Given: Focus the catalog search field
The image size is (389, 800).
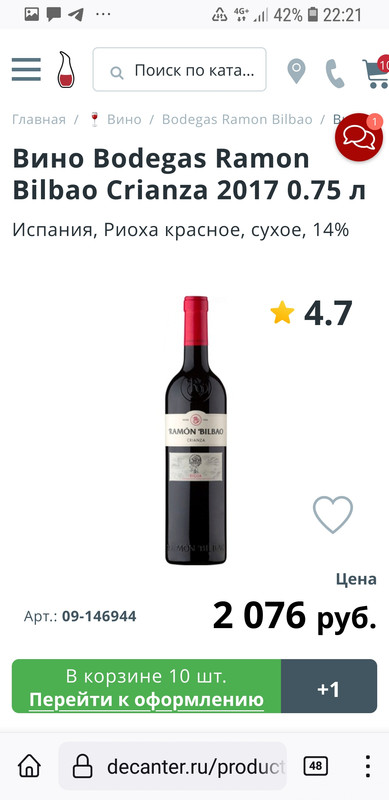Looking at the screenshot, I should 180,70.
